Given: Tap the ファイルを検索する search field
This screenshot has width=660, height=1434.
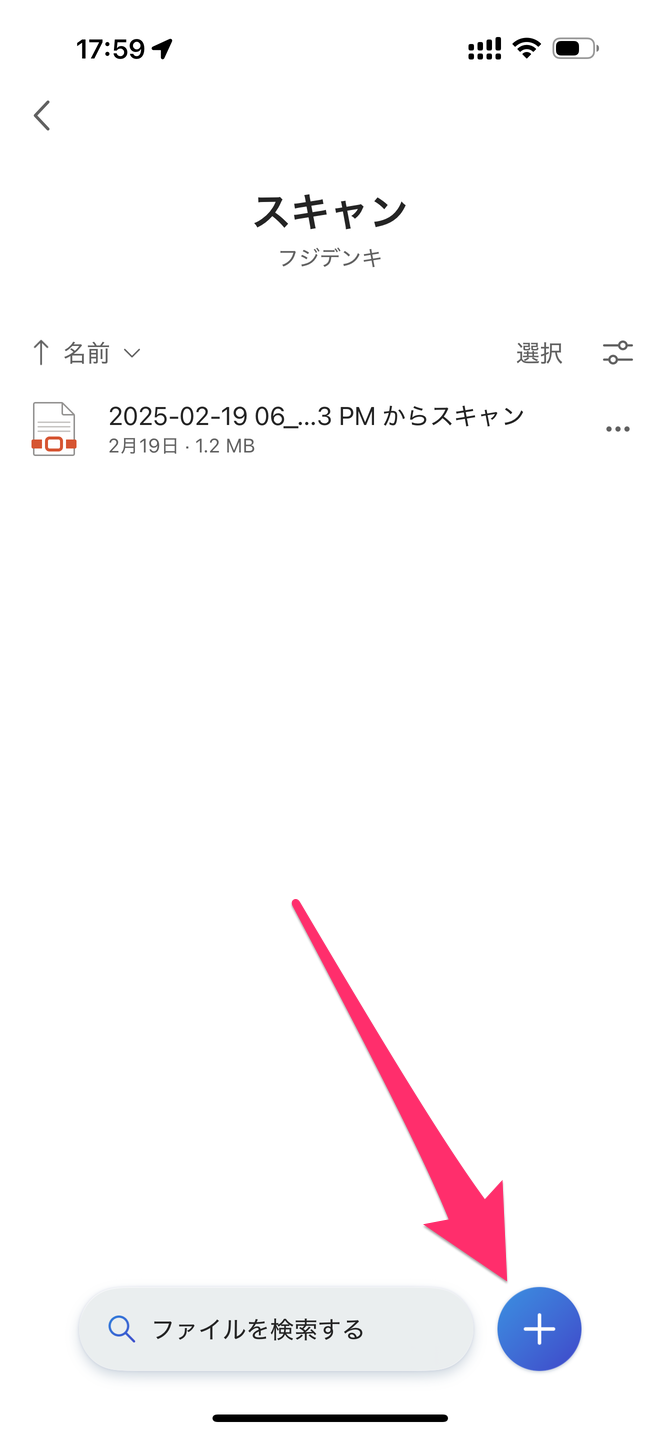Looking at the screenshot, I should click(x=275, y=1329).
